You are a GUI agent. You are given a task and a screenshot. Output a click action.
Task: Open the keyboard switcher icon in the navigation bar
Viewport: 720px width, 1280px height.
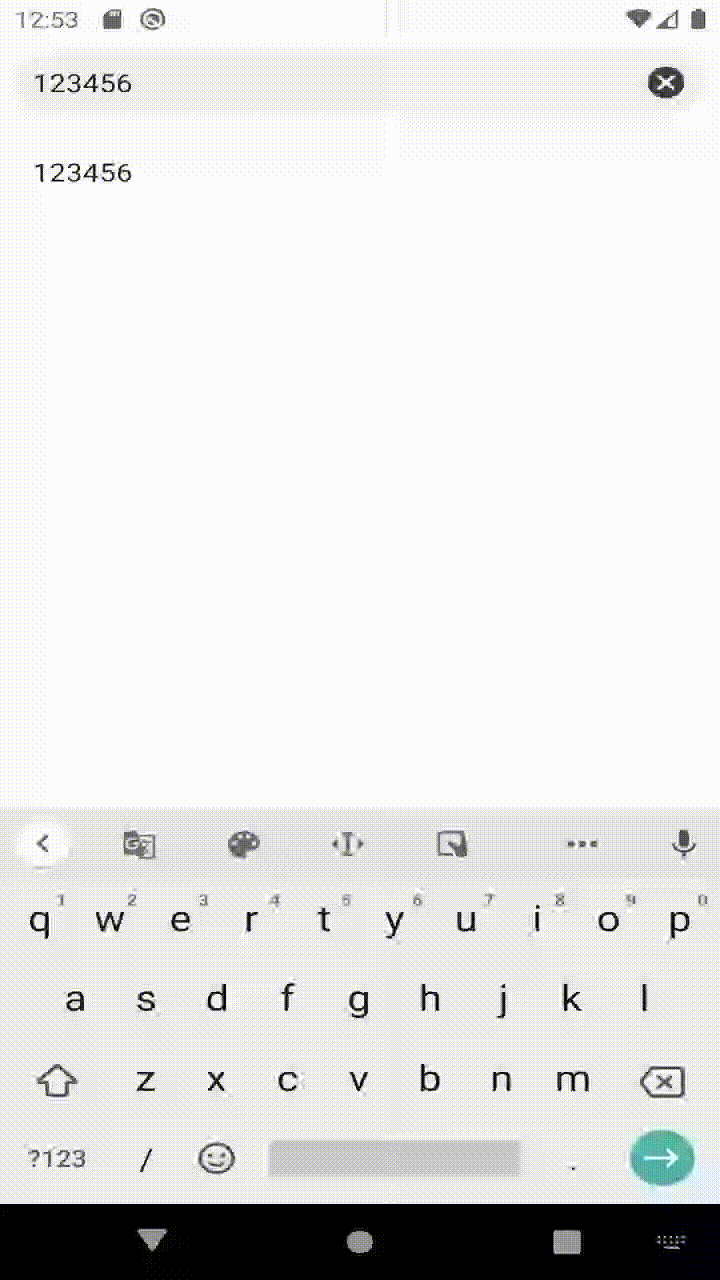click(x=671, y=1241)
